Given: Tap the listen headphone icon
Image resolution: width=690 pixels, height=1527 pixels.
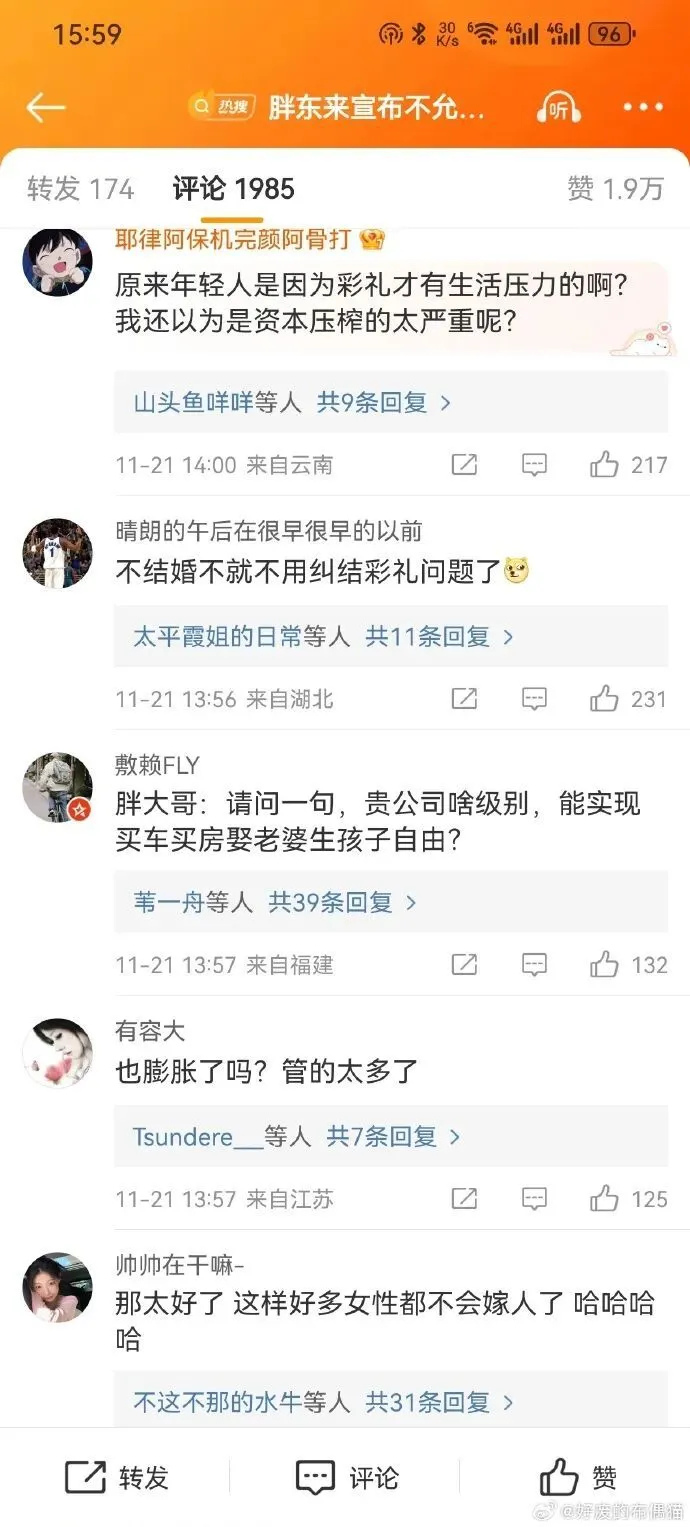Looking at the screenshot, I should [560, 108].
